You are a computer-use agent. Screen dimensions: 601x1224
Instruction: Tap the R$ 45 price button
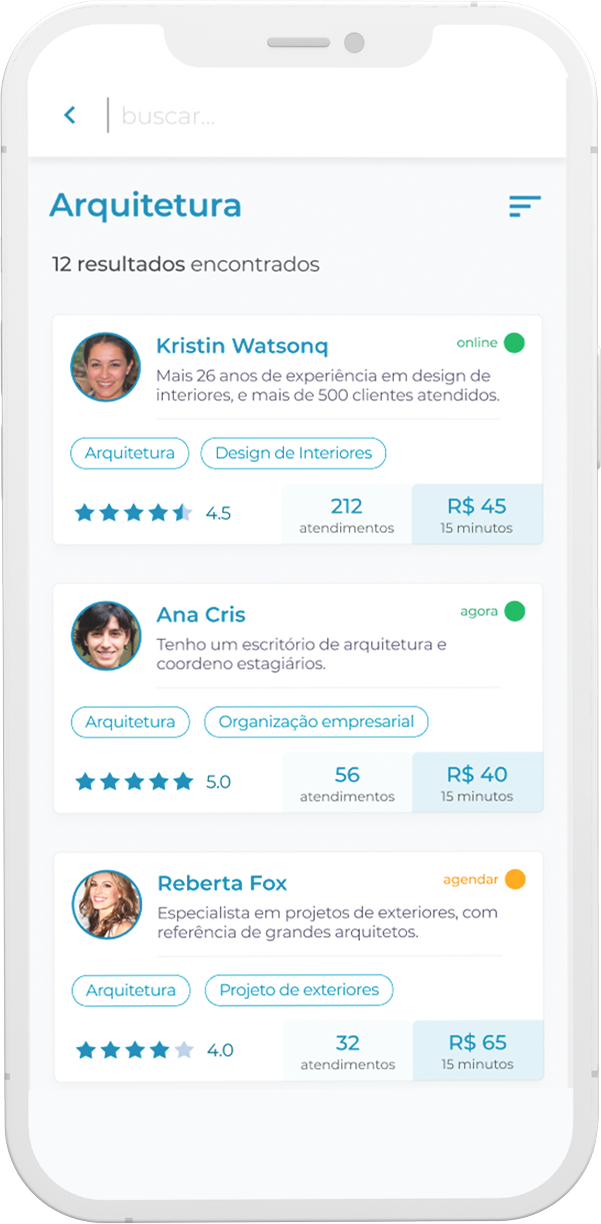[477, 515]
